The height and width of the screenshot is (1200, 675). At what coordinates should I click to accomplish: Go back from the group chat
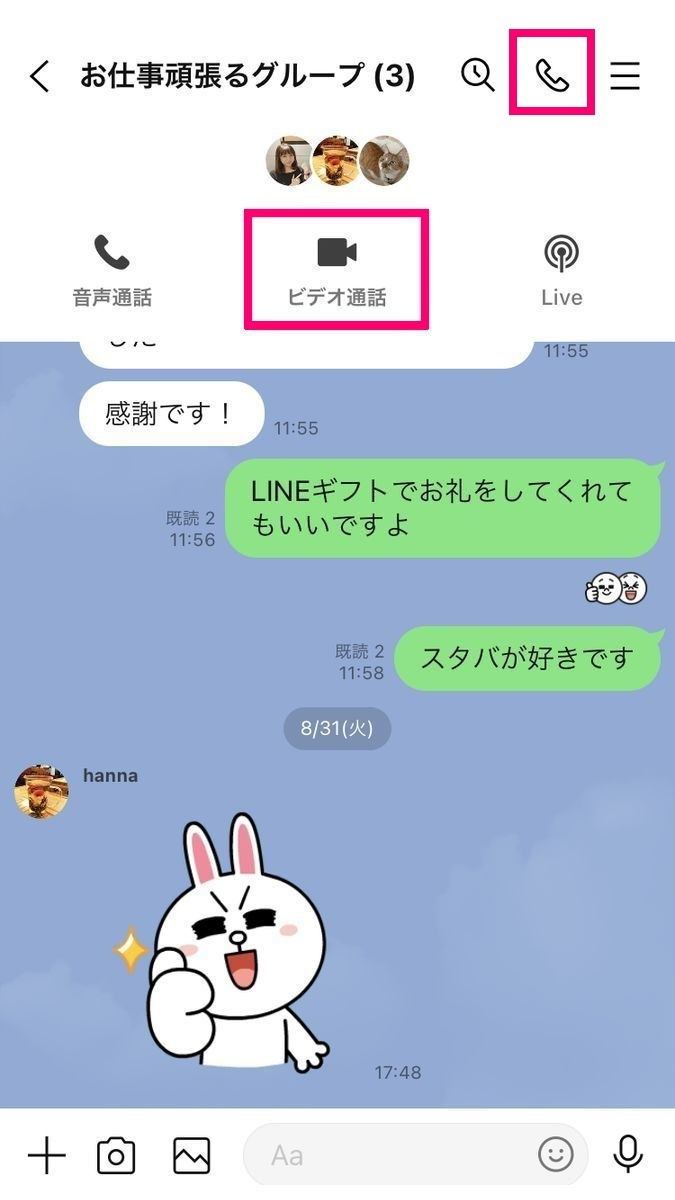(39, 76)
